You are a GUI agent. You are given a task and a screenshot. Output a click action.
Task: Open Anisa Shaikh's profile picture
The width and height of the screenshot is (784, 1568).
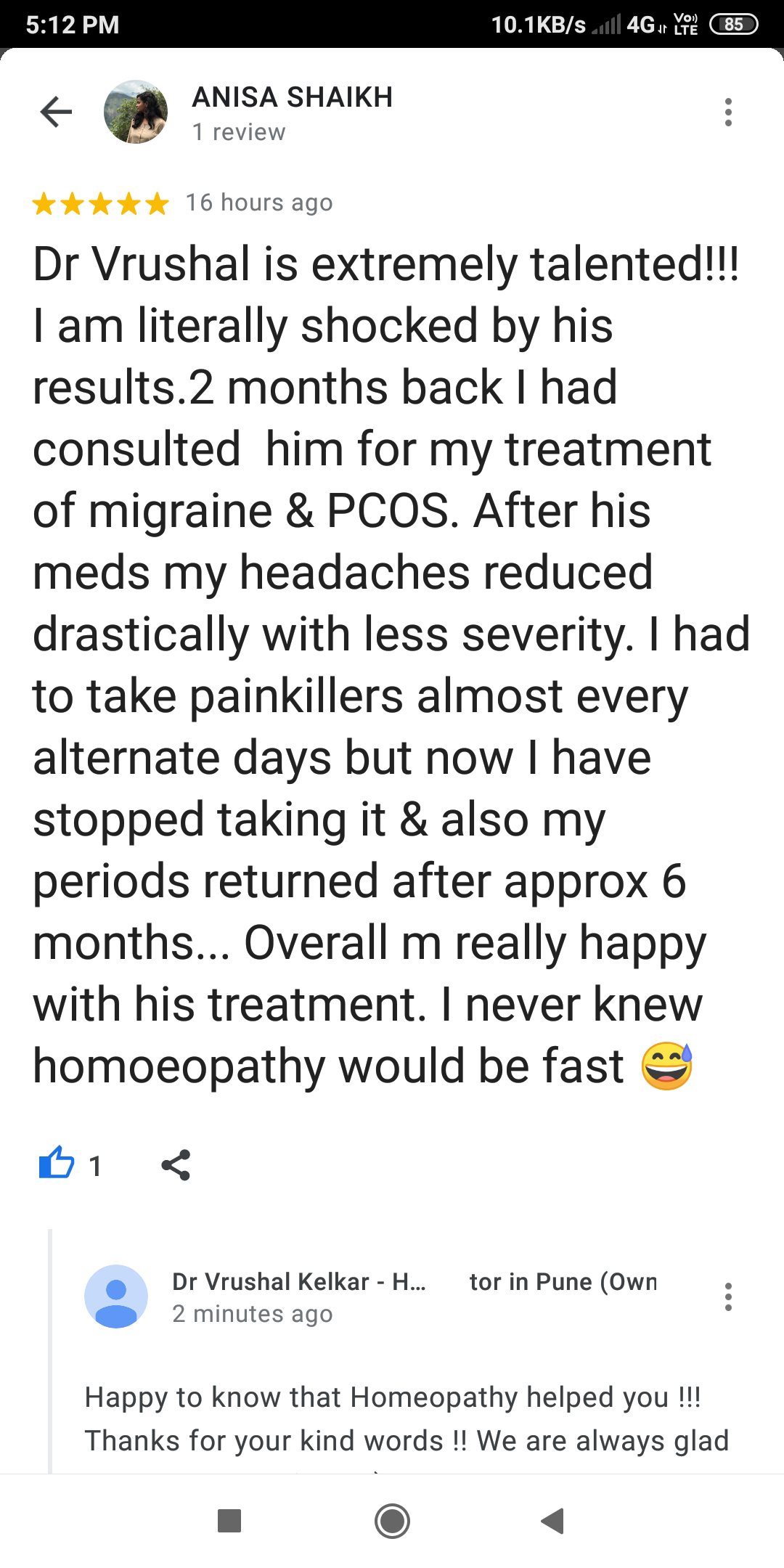tap(136, 112)
